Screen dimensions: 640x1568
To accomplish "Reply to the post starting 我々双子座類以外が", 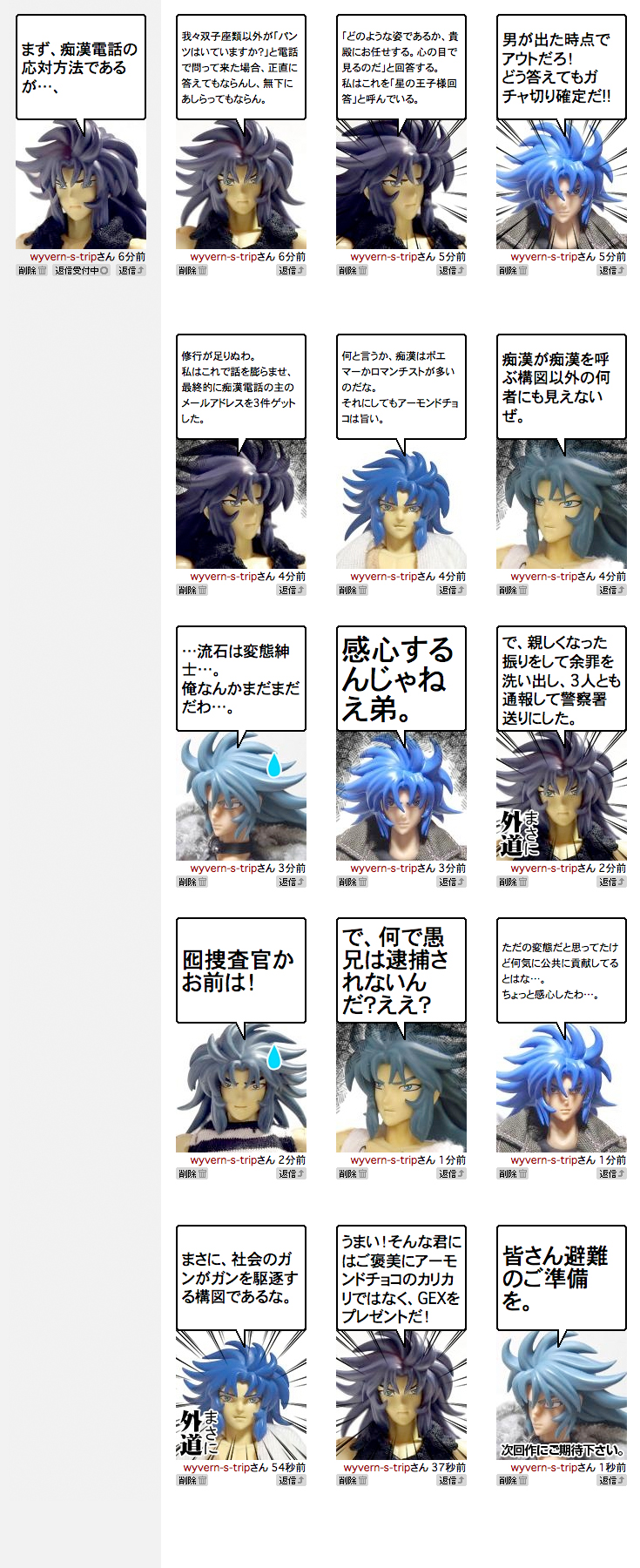I will click(x=292, y=271).
